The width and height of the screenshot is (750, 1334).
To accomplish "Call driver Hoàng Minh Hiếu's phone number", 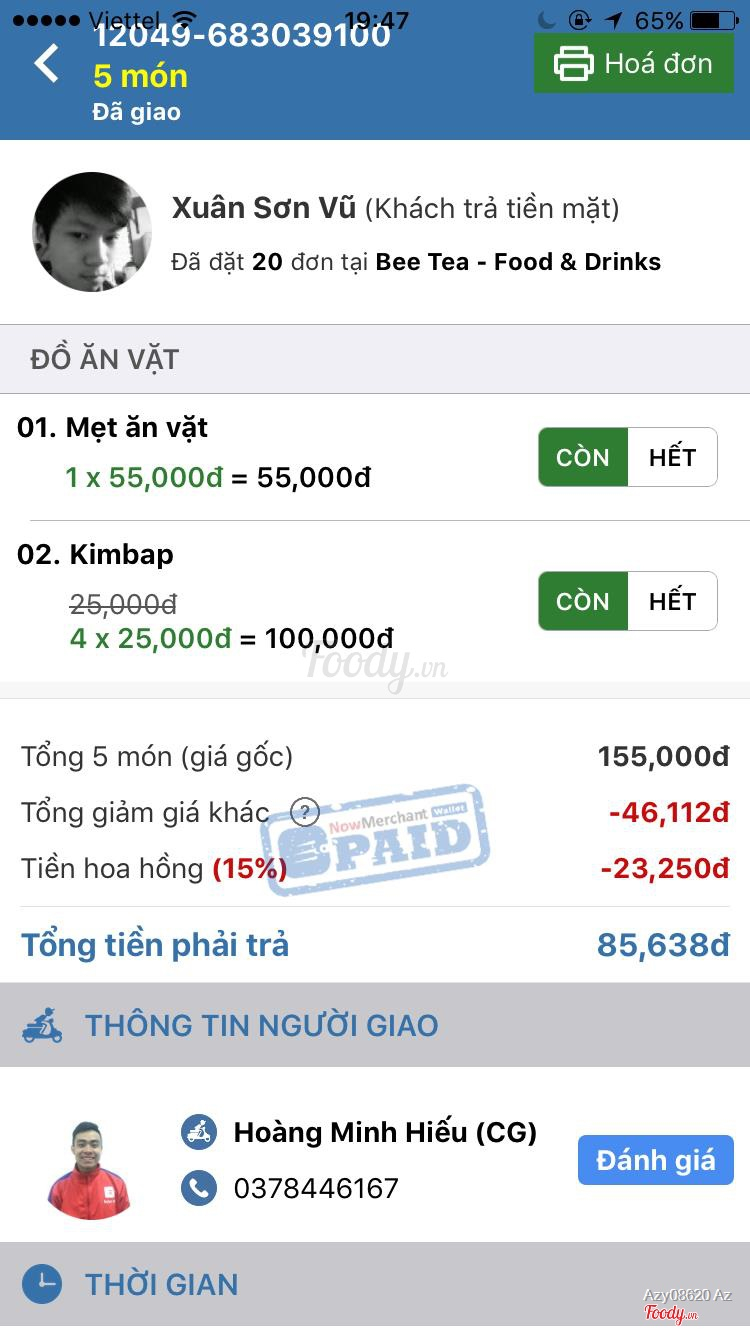I will click(316, 1188).
